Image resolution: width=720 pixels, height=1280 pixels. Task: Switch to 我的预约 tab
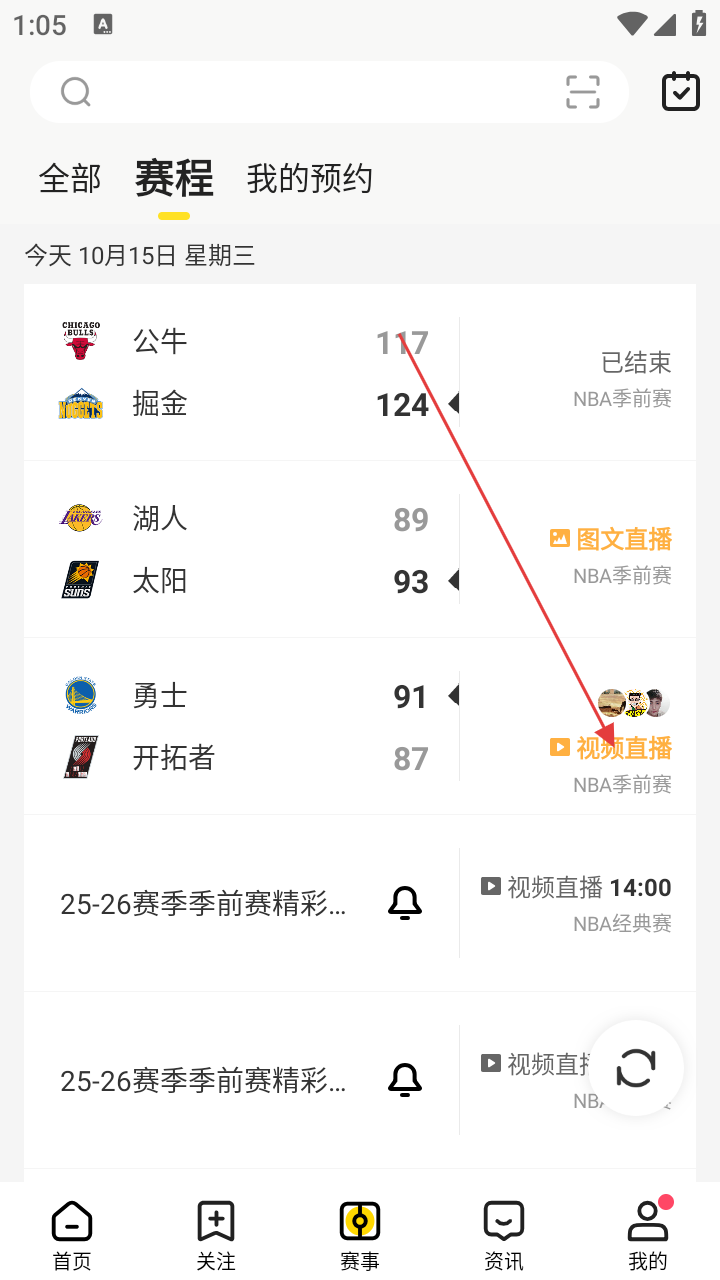309,179
